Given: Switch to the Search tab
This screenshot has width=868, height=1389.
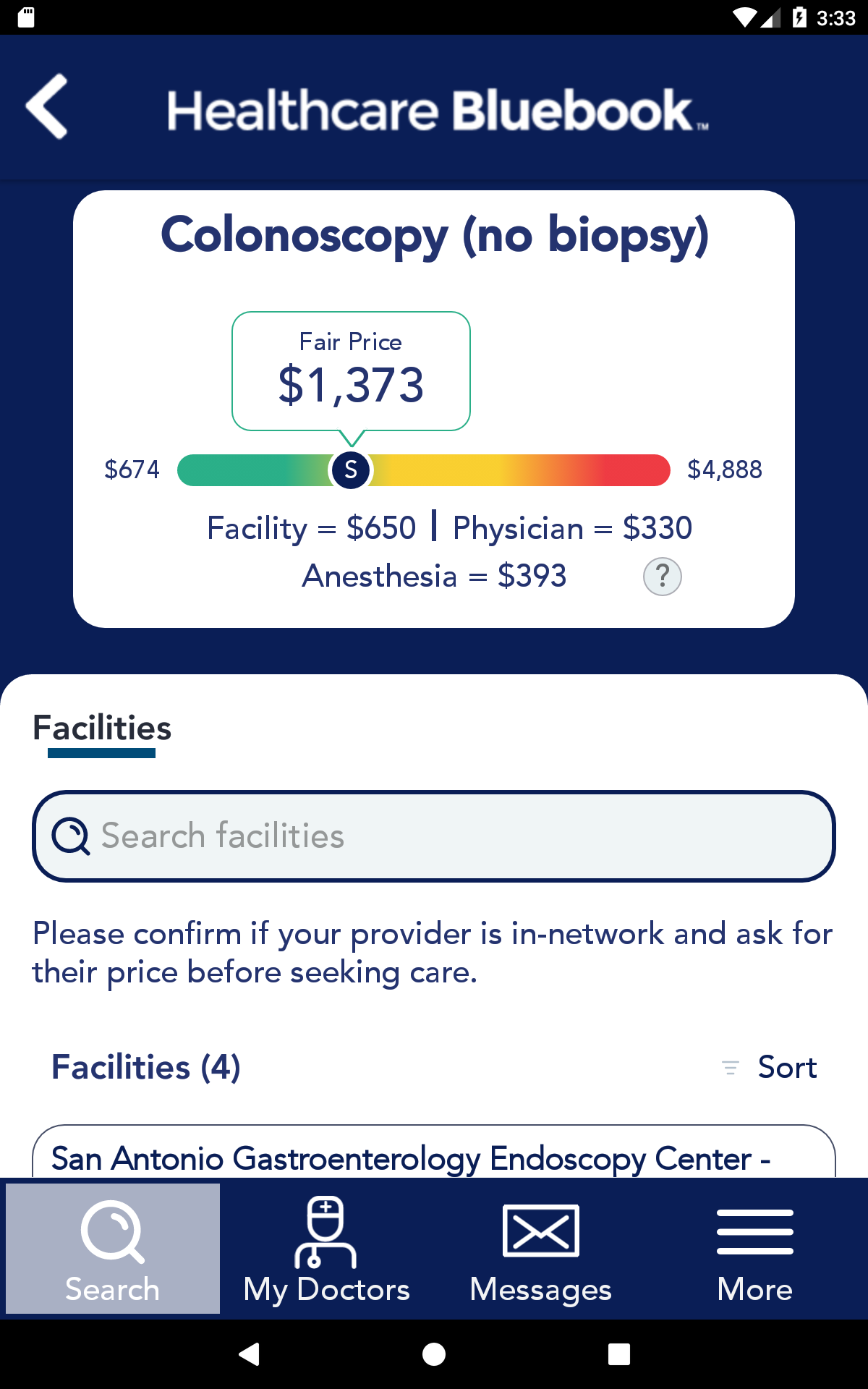Looking at the screenshot, I should (113, 1249).
